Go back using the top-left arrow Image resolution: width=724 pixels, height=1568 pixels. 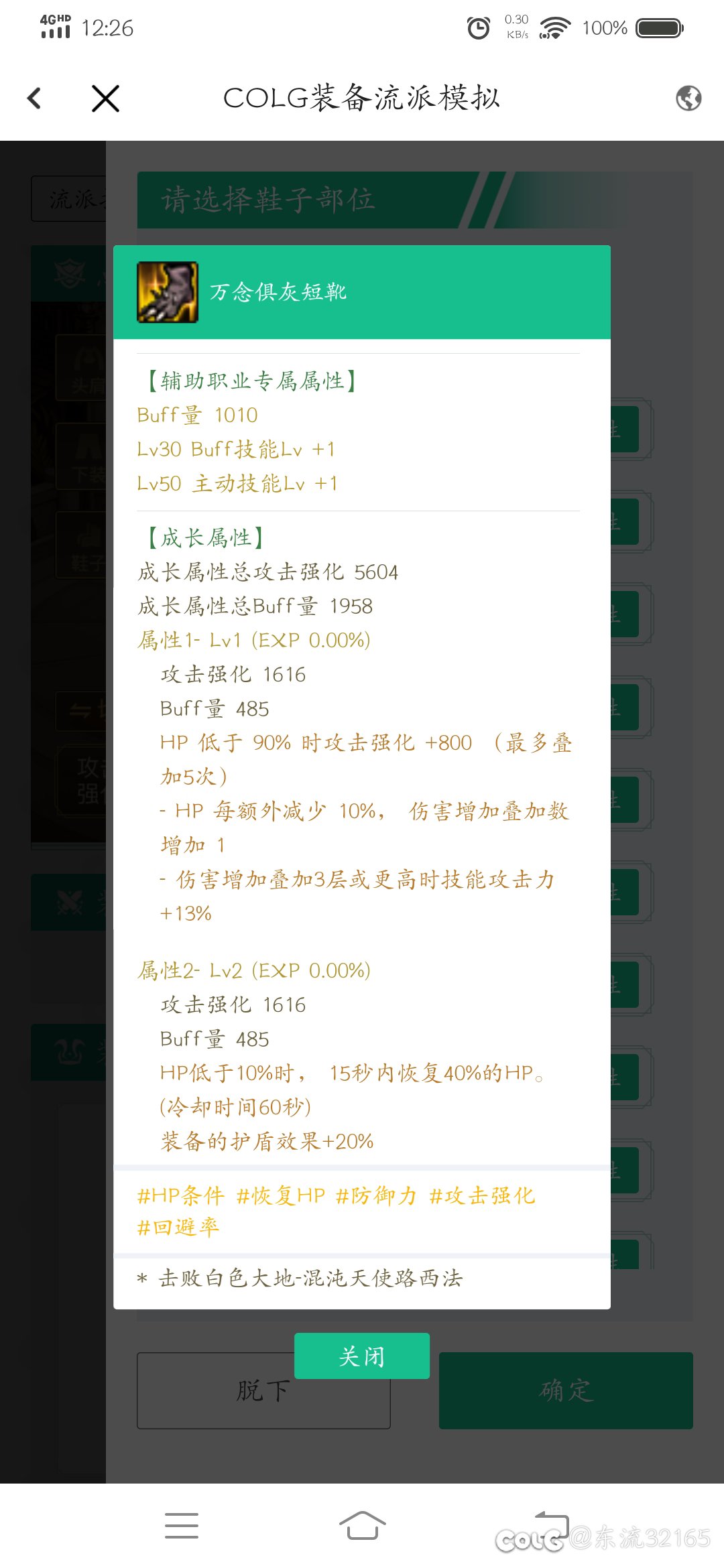[35, 99]
